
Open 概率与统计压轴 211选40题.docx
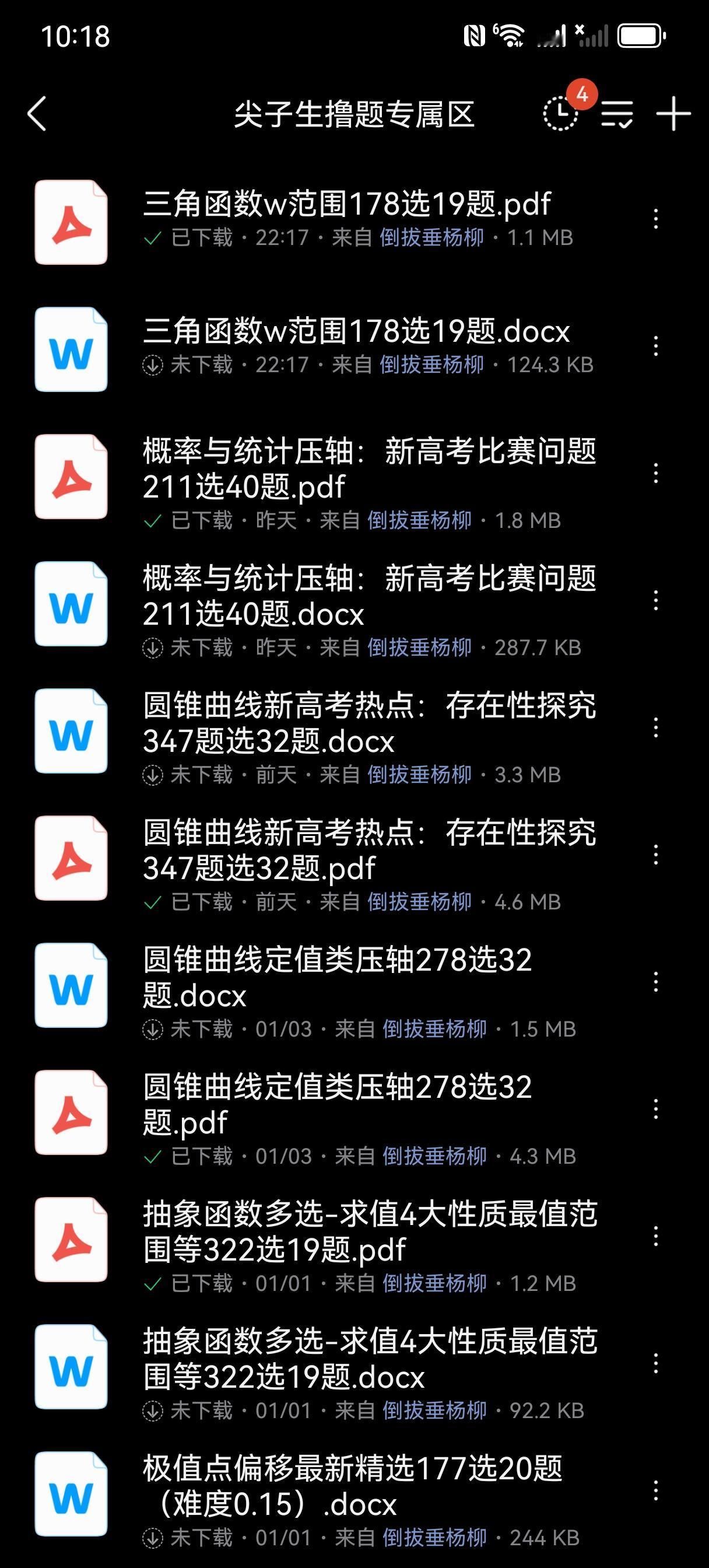click(369, 596)
